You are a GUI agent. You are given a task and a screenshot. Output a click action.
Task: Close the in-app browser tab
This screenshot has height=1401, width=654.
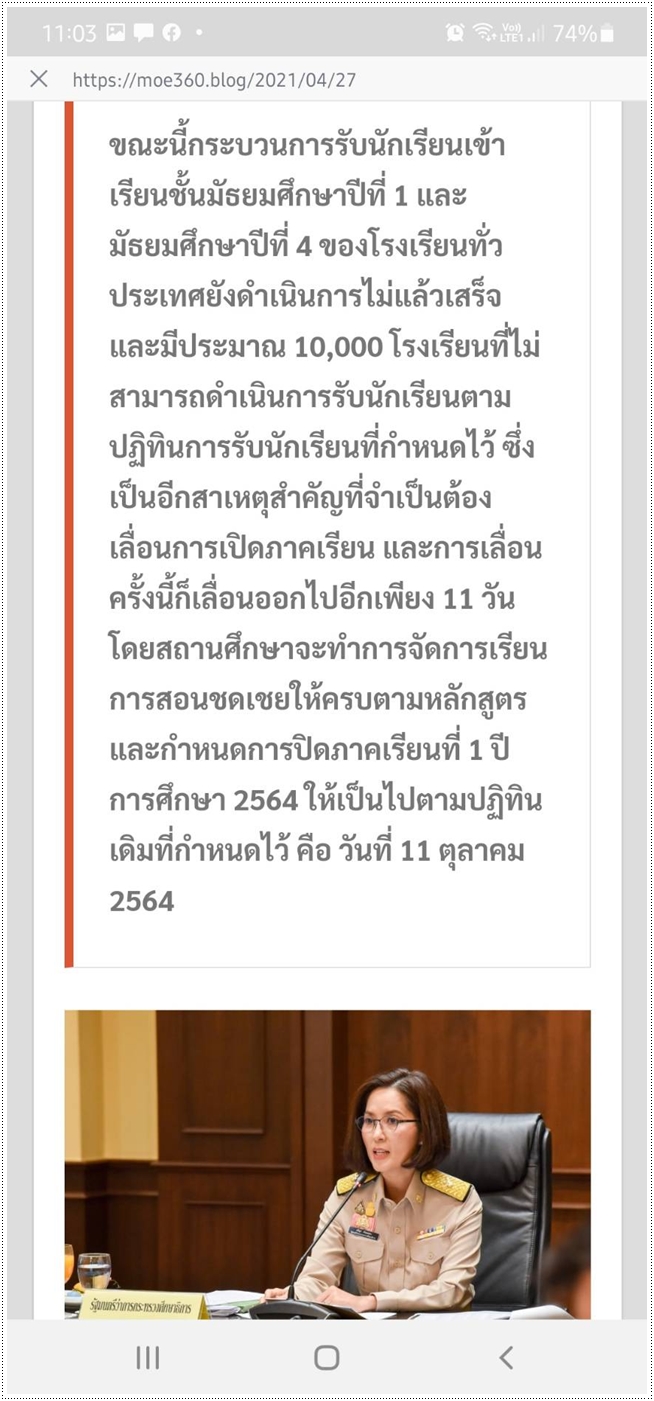click(x=39, y=79)
